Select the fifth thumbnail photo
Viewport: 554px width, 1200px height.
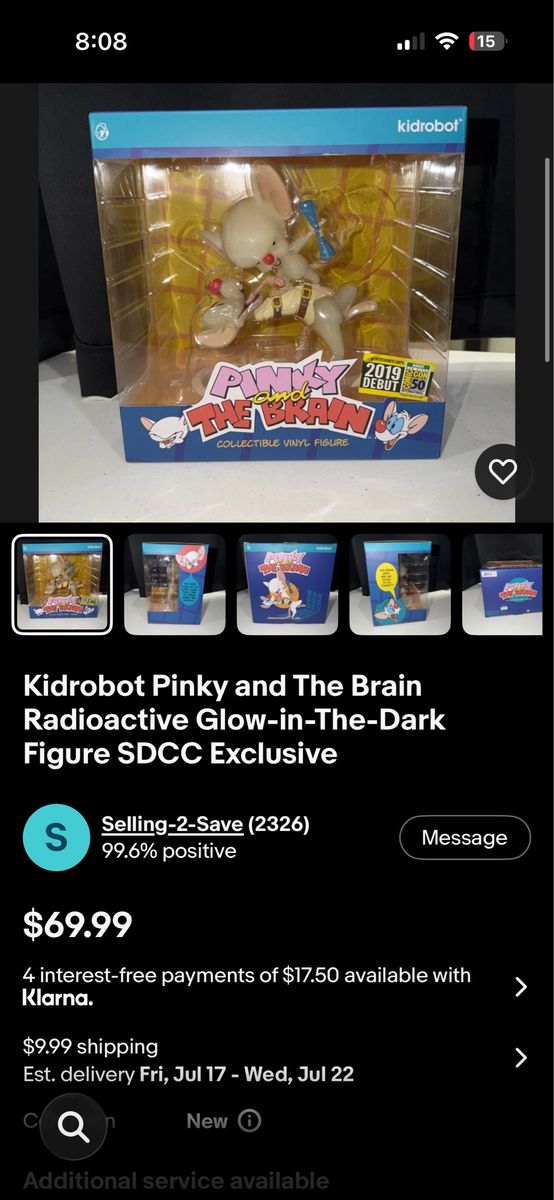tap(508, 585)
